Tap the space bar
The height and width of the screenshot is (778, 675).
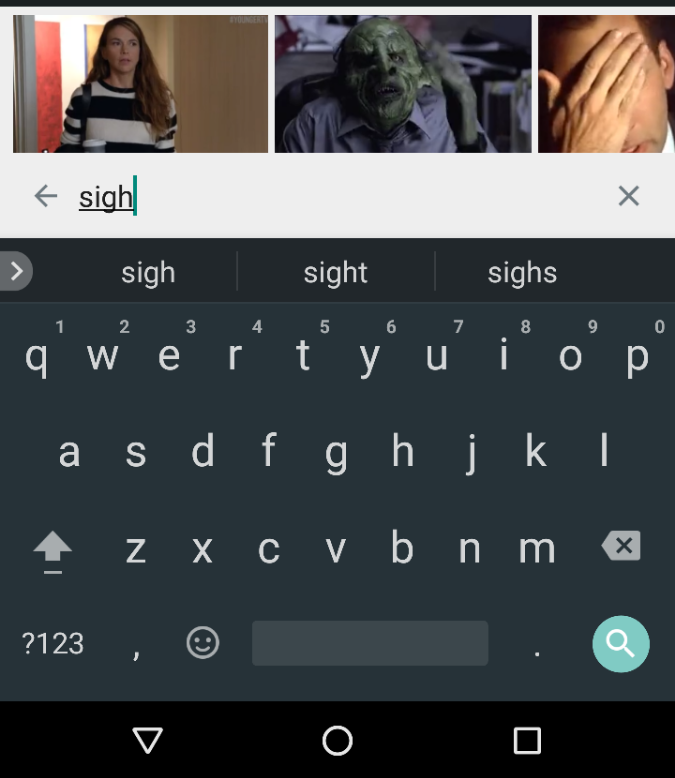[370, 643]
